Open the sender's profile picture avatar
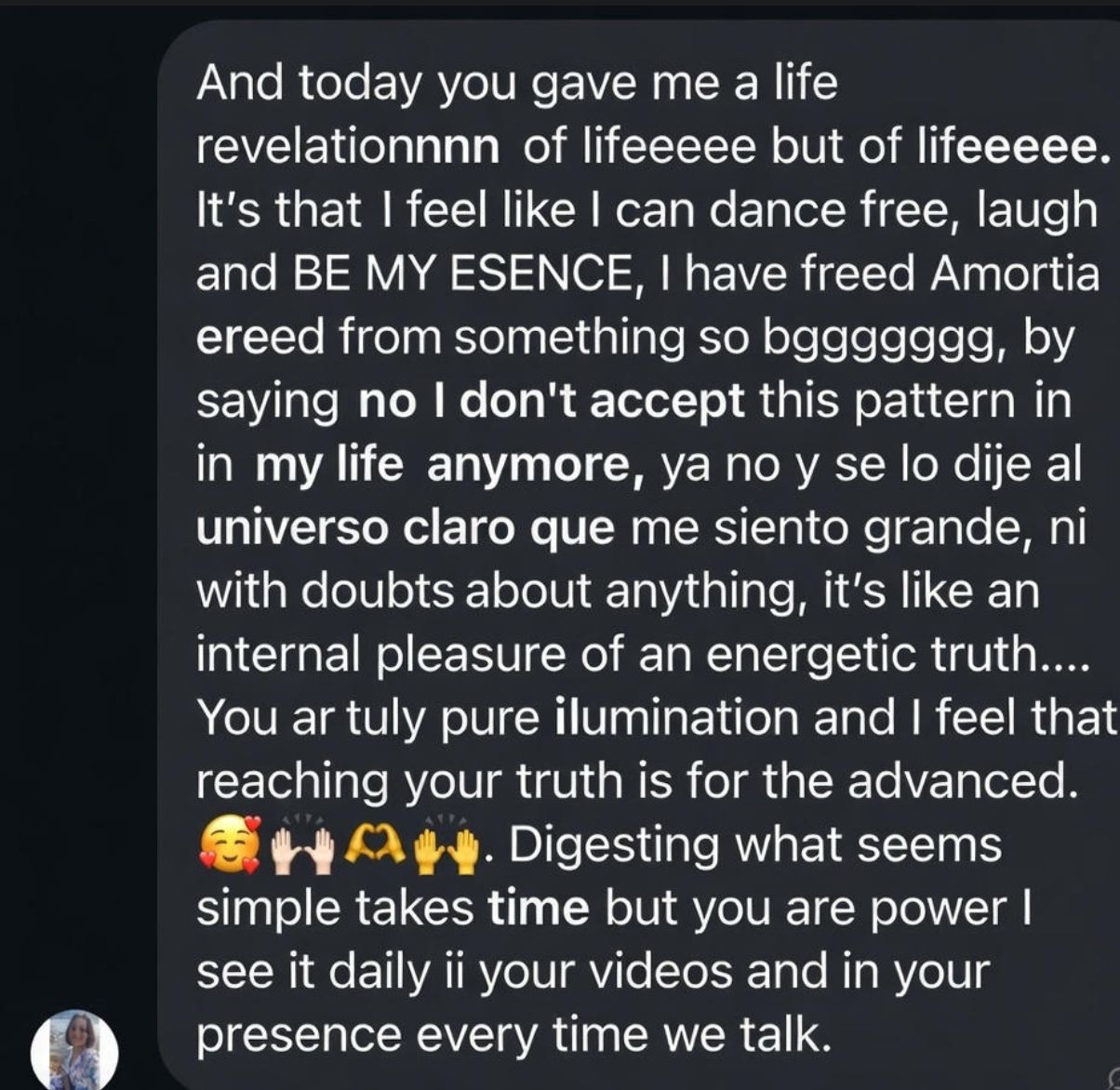The height and width of the screenshot is (1090, 1120). point(73,1049)
